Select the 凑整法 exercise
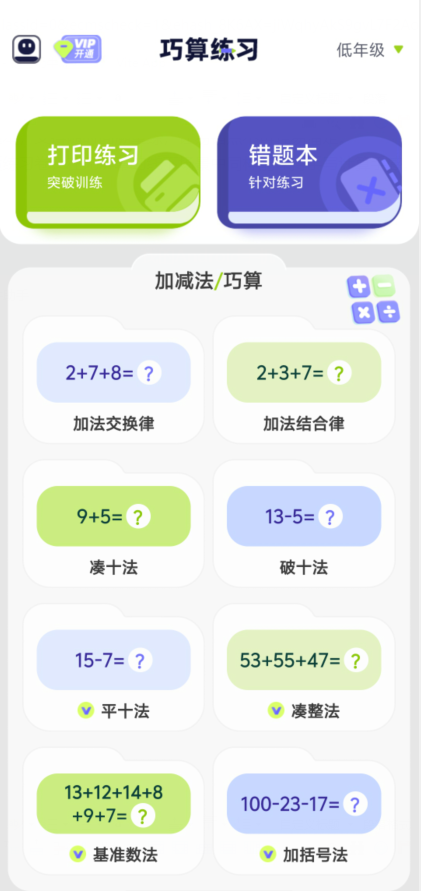The image size is (421, 891). click(x=304, y=667)
